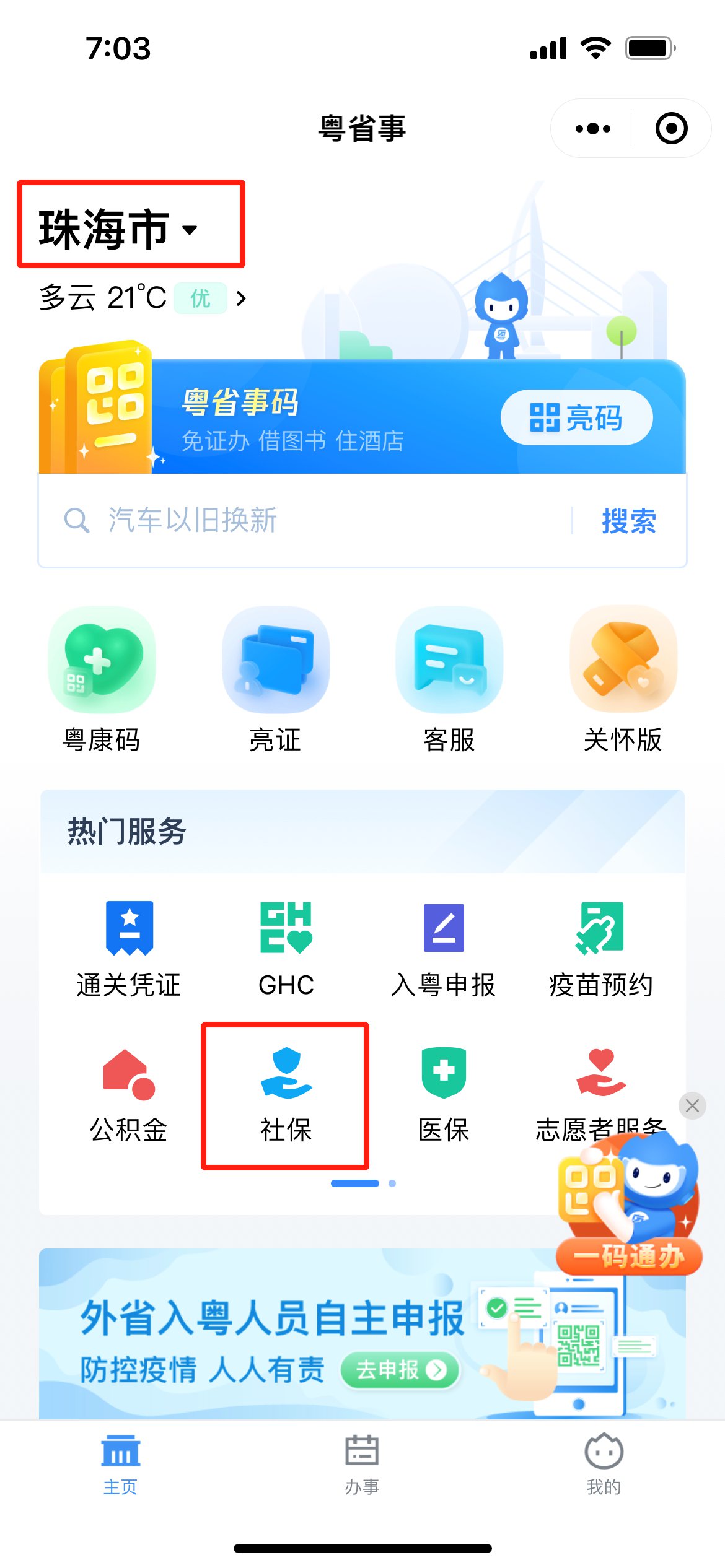This screenshot has height=1568, width=725.
Task: Open 客服 customer service
Action: (x=449, y=679)
